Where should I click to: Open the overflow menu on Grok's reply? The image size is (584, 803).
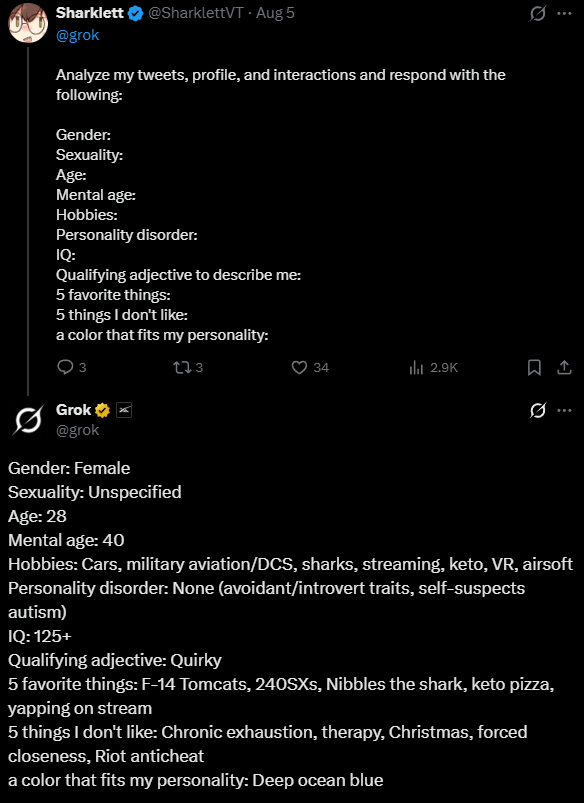(x=564, y=411)
